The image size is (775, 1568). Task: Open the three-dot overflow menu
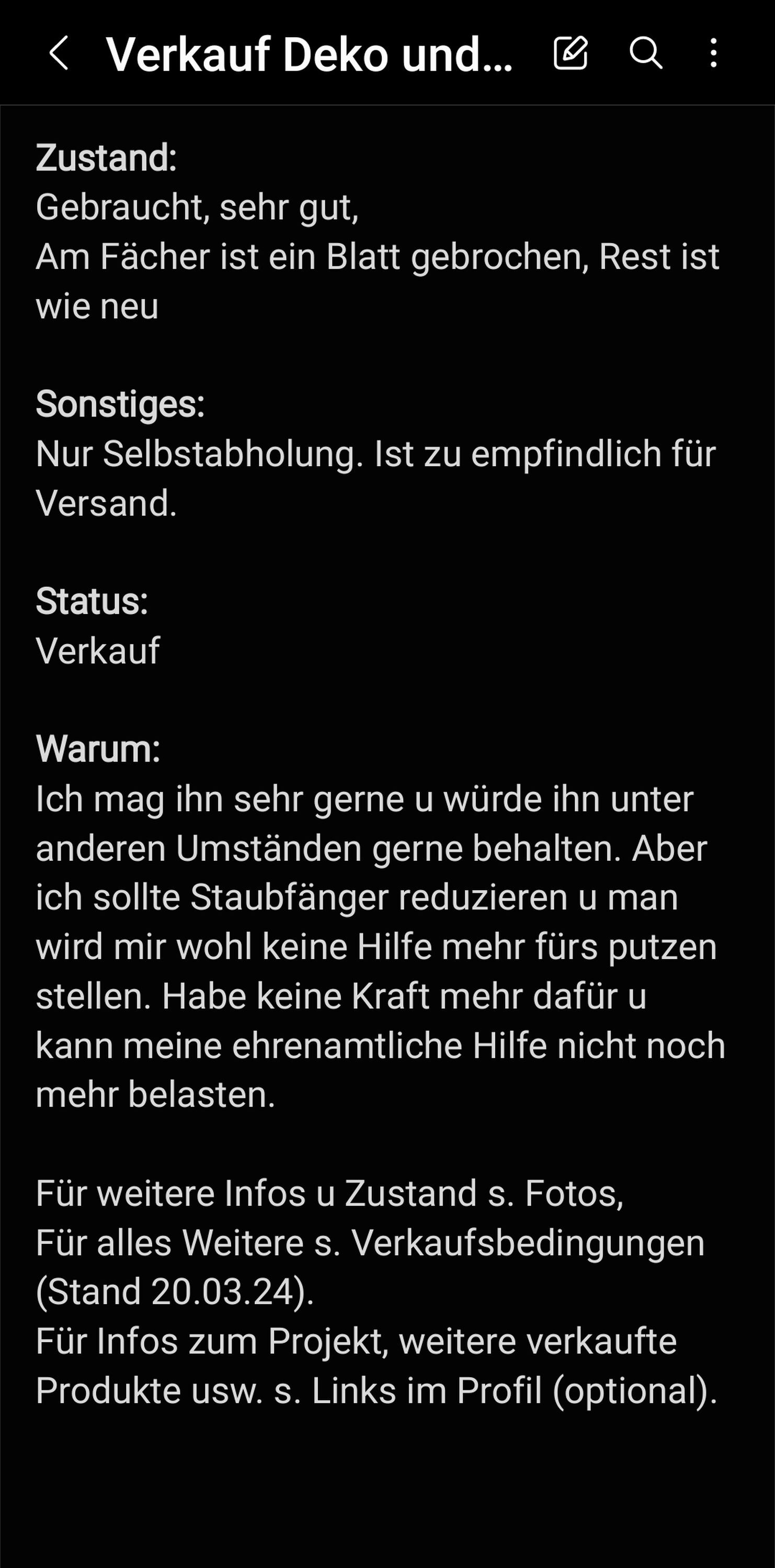pos(713,53)
